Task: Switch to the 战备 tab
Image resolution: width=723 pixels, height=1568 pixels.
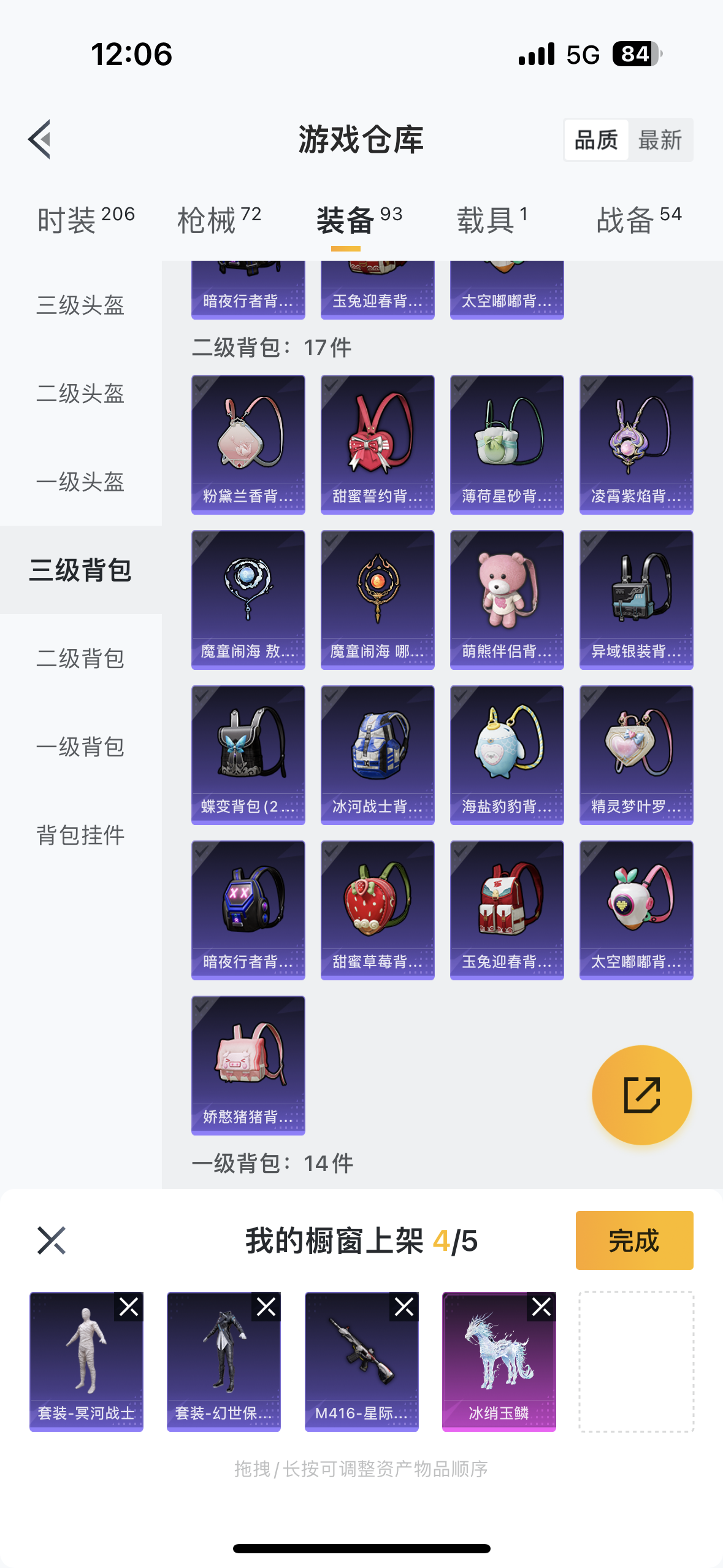Action: [x=638, y=220]
